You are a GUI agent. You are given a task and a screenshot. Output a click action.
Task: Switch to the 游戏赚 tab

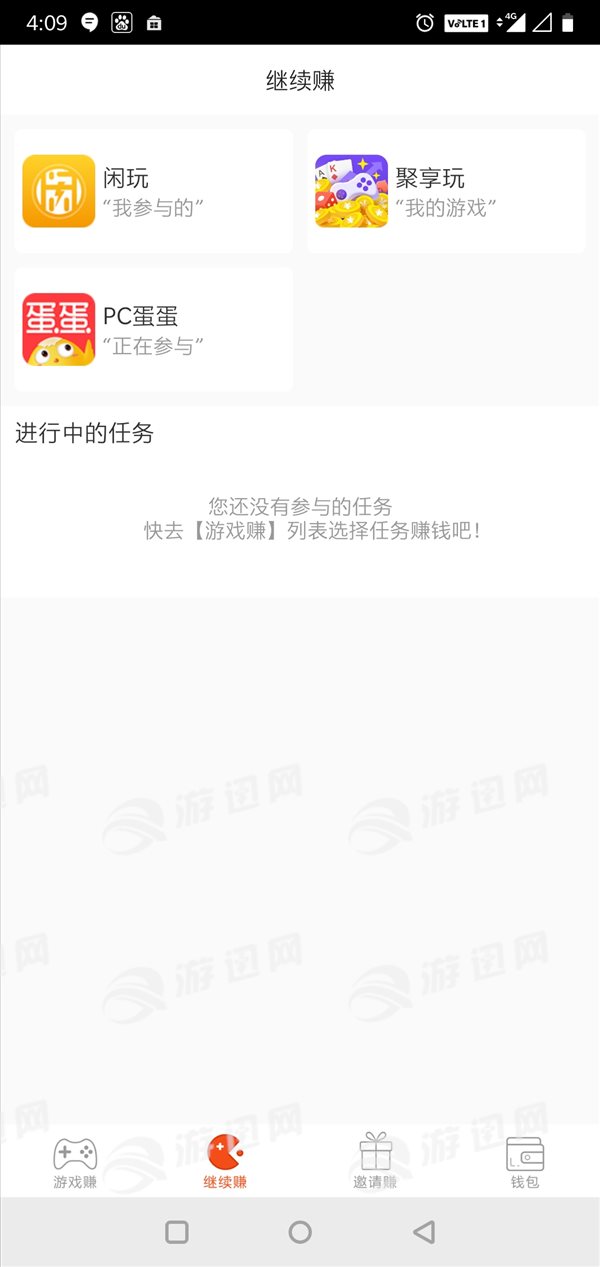pyautogui.click(x=75, y=1162)
